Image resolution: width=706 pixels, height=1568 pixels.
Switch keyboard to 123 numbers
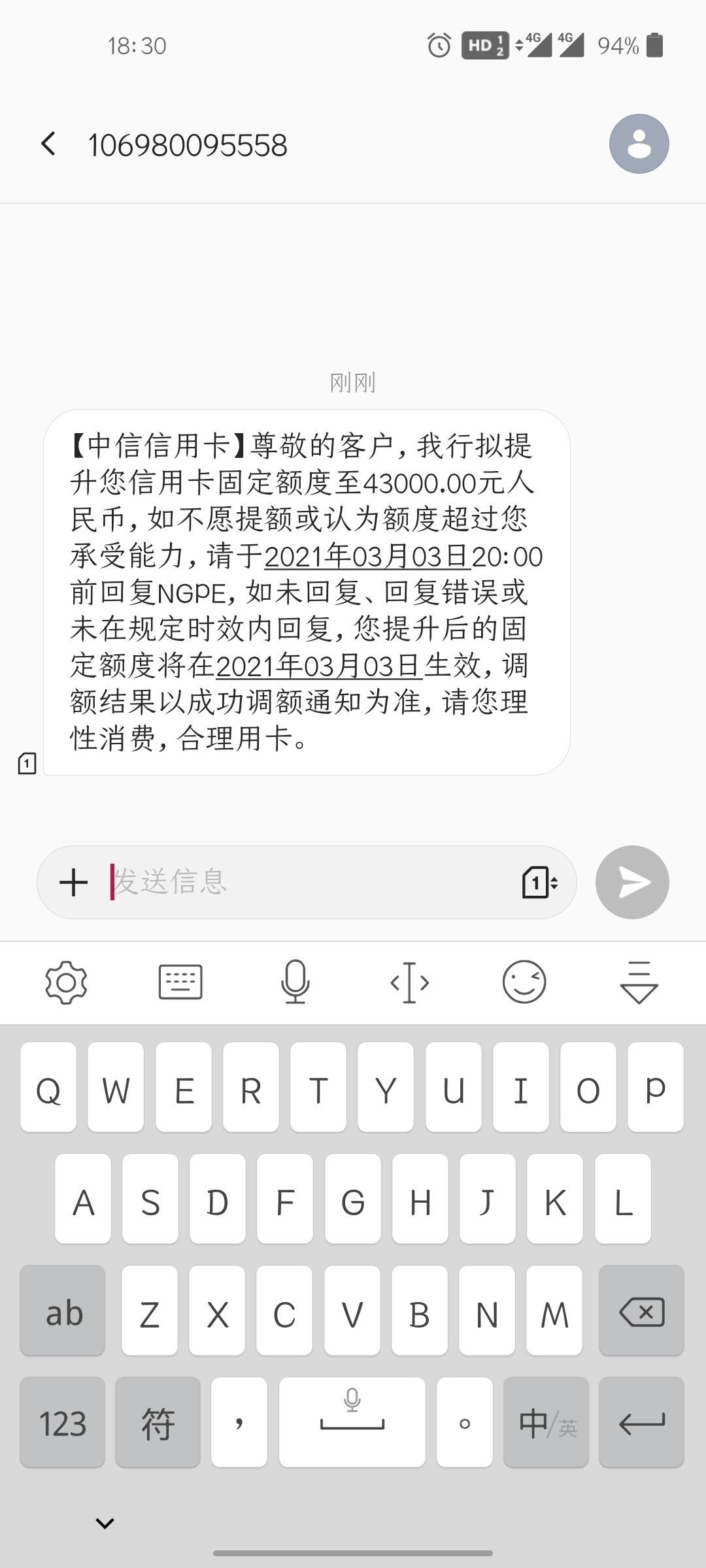(62, 1422)
